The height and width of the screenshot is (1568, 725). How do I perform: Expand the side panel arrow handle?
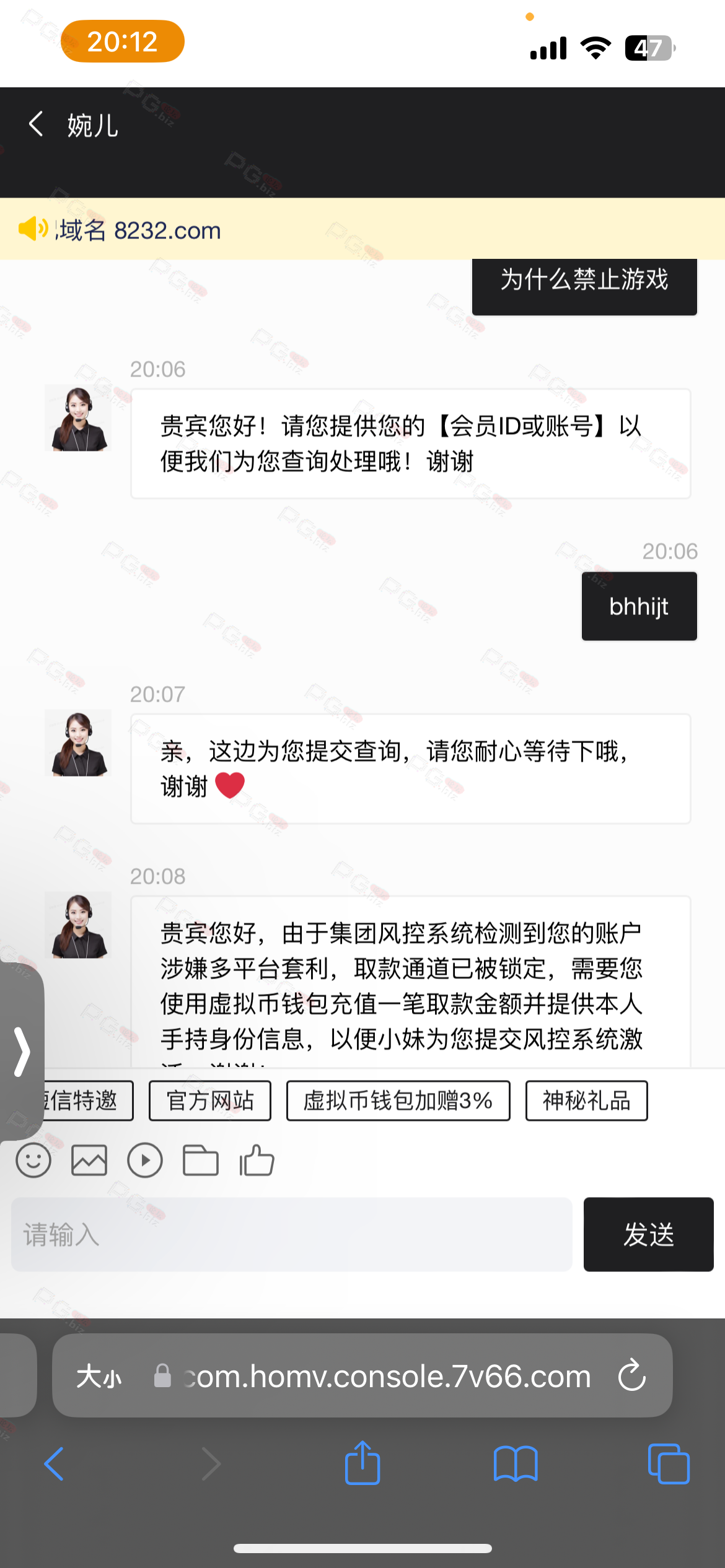tap(22, 1052)
